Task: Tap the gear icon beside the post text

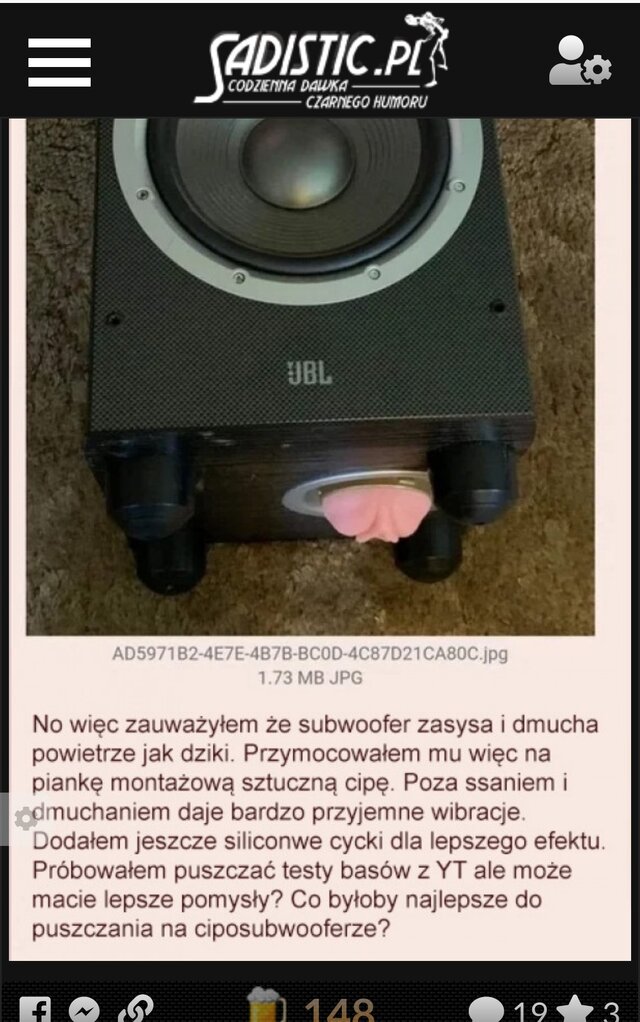Action: click(x=24, y=818)
